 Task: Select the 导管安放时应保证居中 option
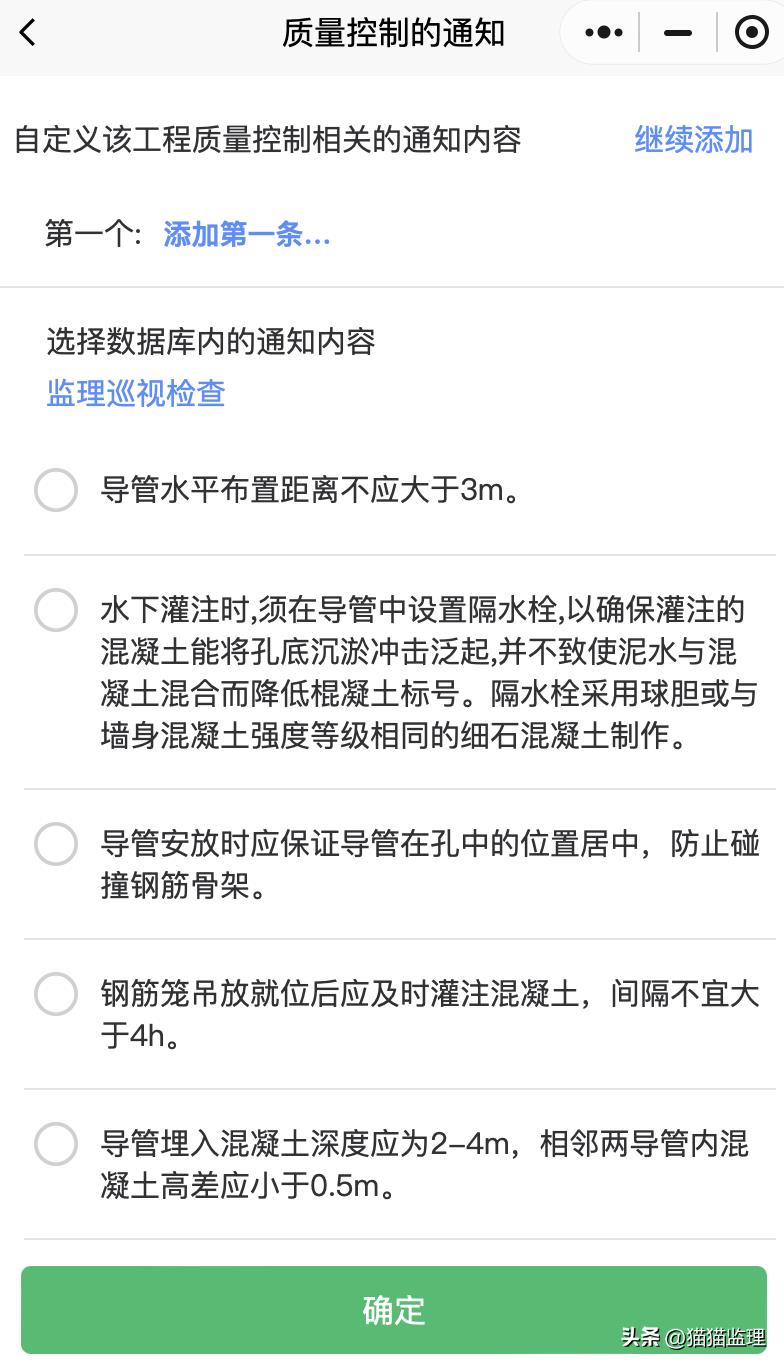click(56, 844)
